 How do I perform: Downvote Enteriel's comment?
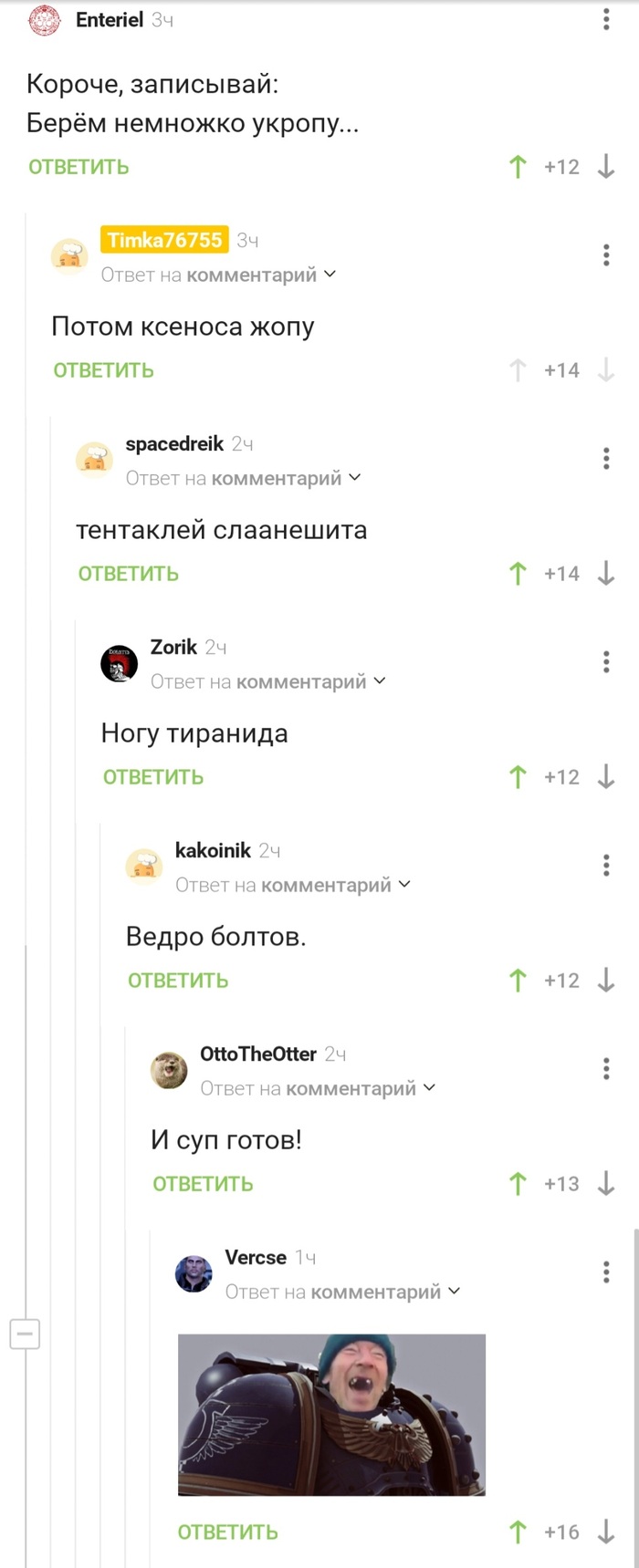[606, 167]
